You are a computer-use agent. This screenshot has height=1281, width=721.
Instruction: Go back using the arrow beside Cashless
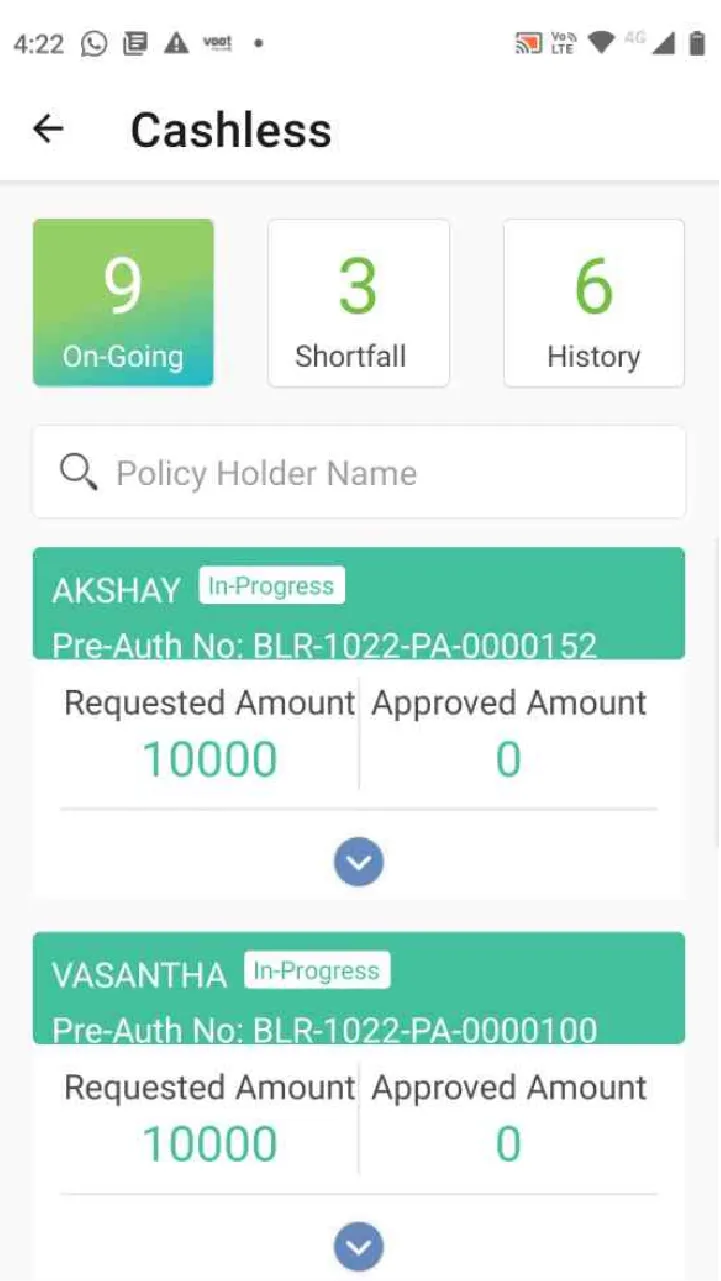coord(48,129)
